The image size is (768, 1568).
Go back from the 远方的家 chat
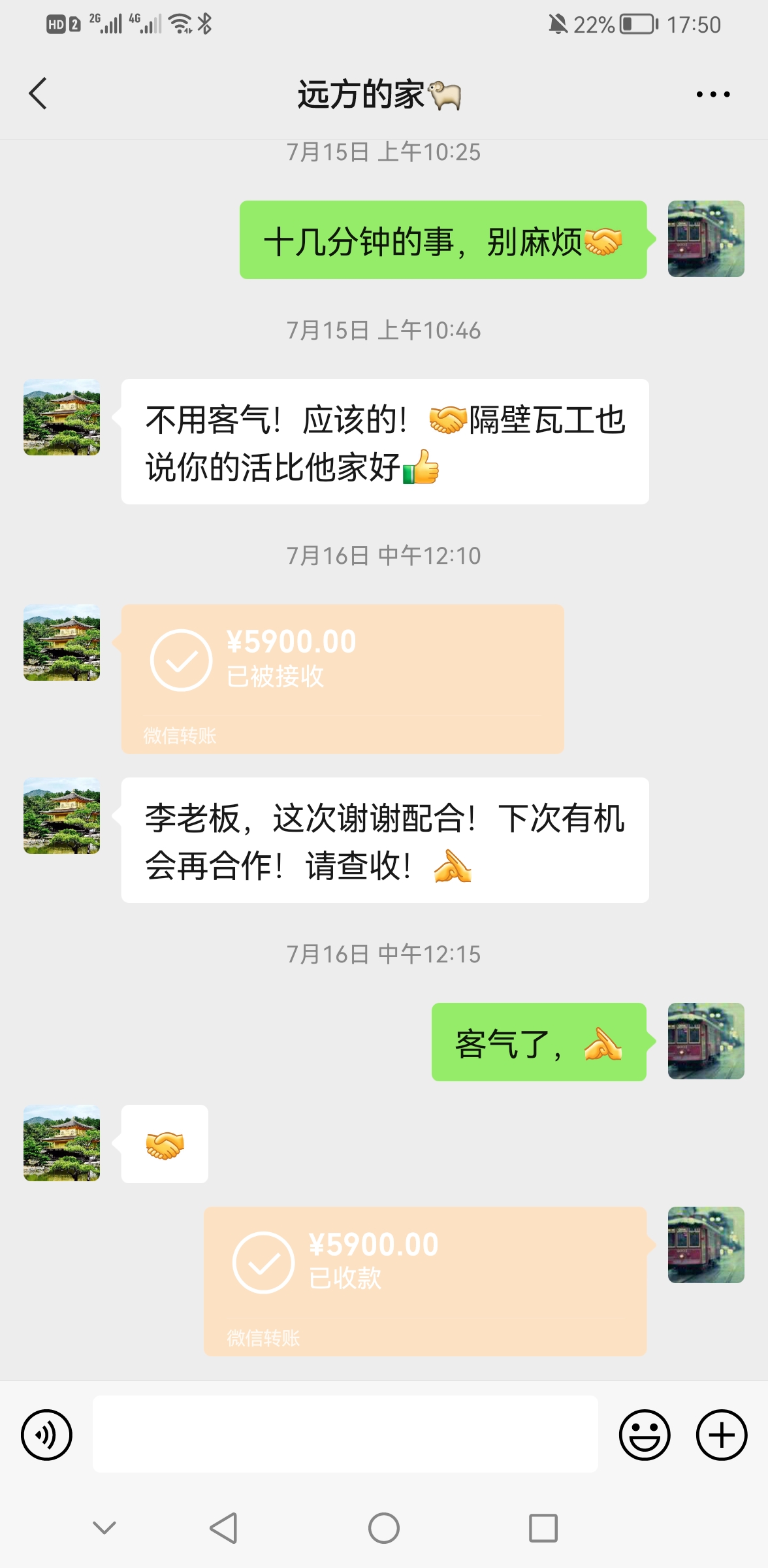click(39, 94)
